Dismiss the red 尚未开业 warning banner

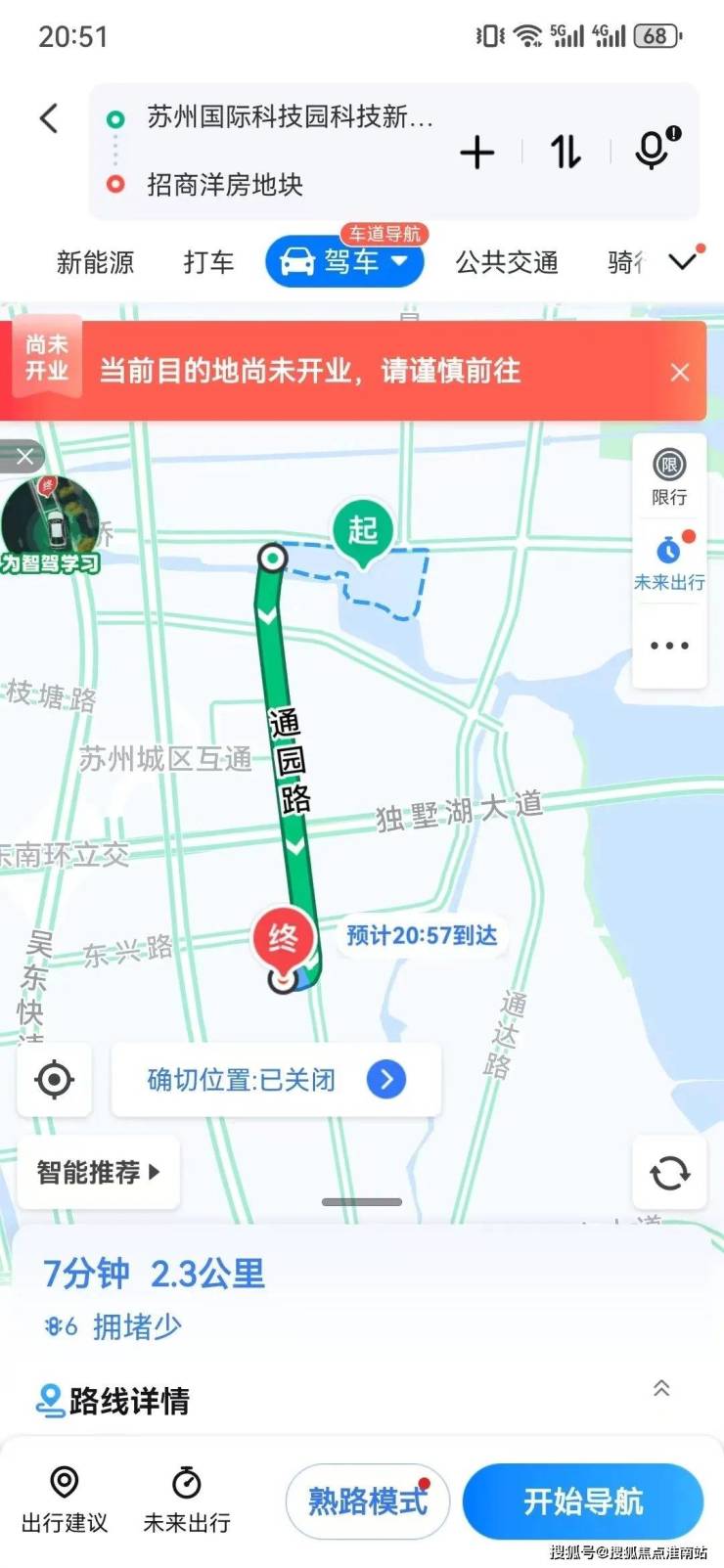pyautogui.click(x=680, y=372)
